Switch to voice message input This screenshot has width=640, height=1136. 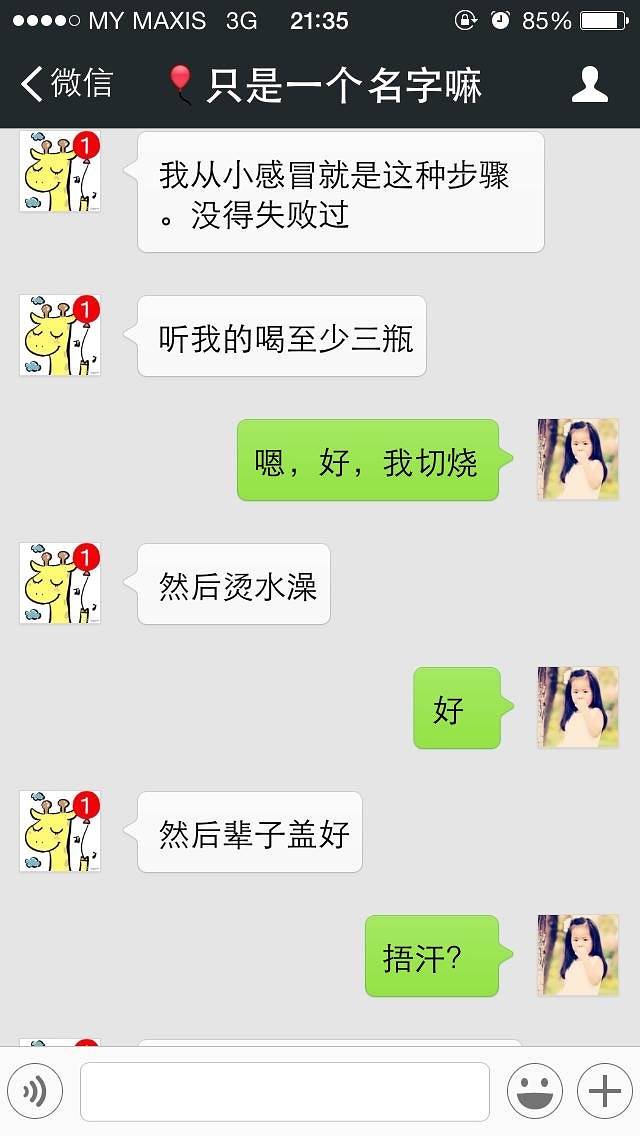(x=35, y=1092)
